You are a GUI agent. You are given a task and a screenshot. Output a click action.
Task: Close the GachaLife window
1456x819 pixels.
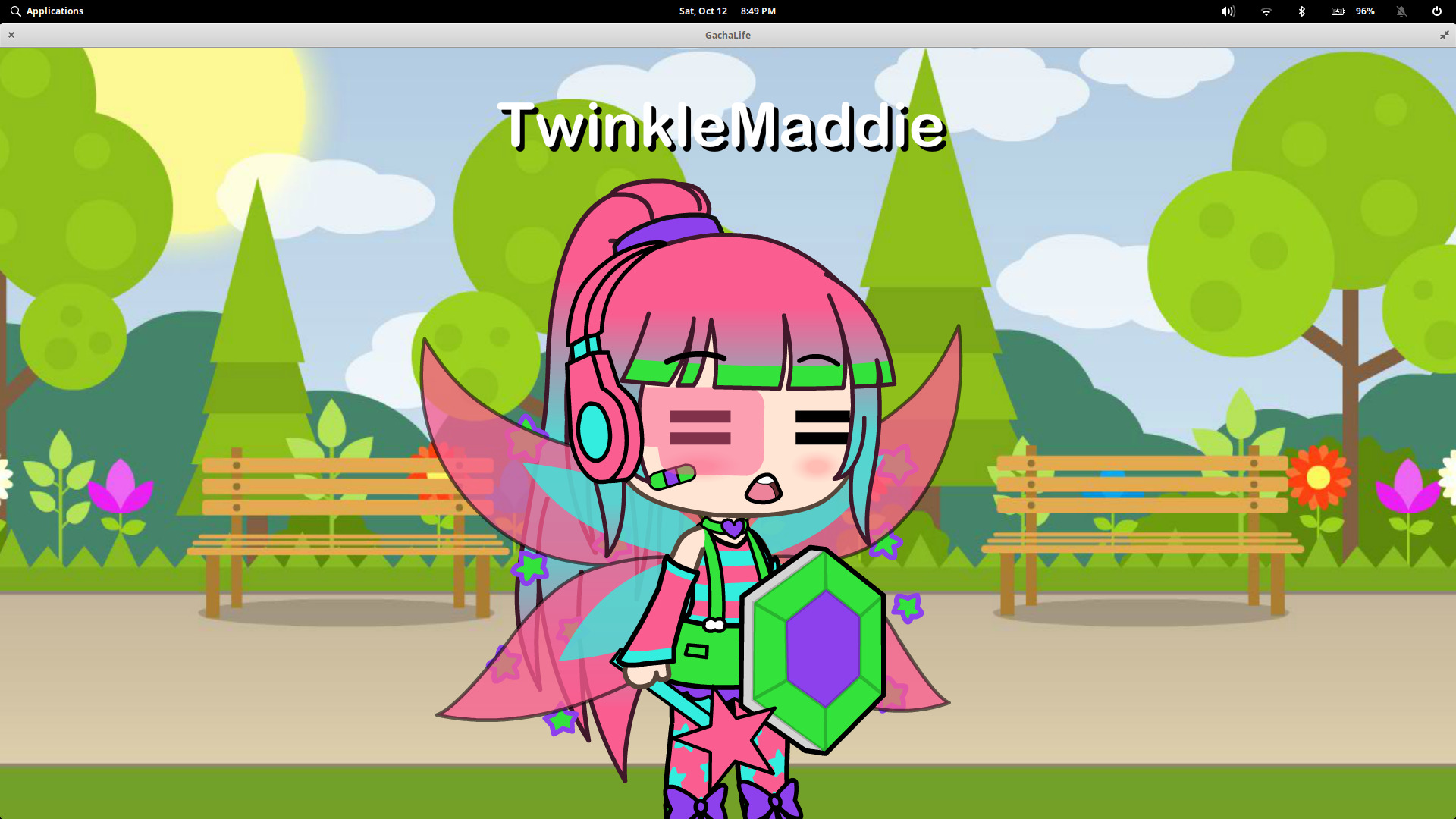(x=11, y=35)
